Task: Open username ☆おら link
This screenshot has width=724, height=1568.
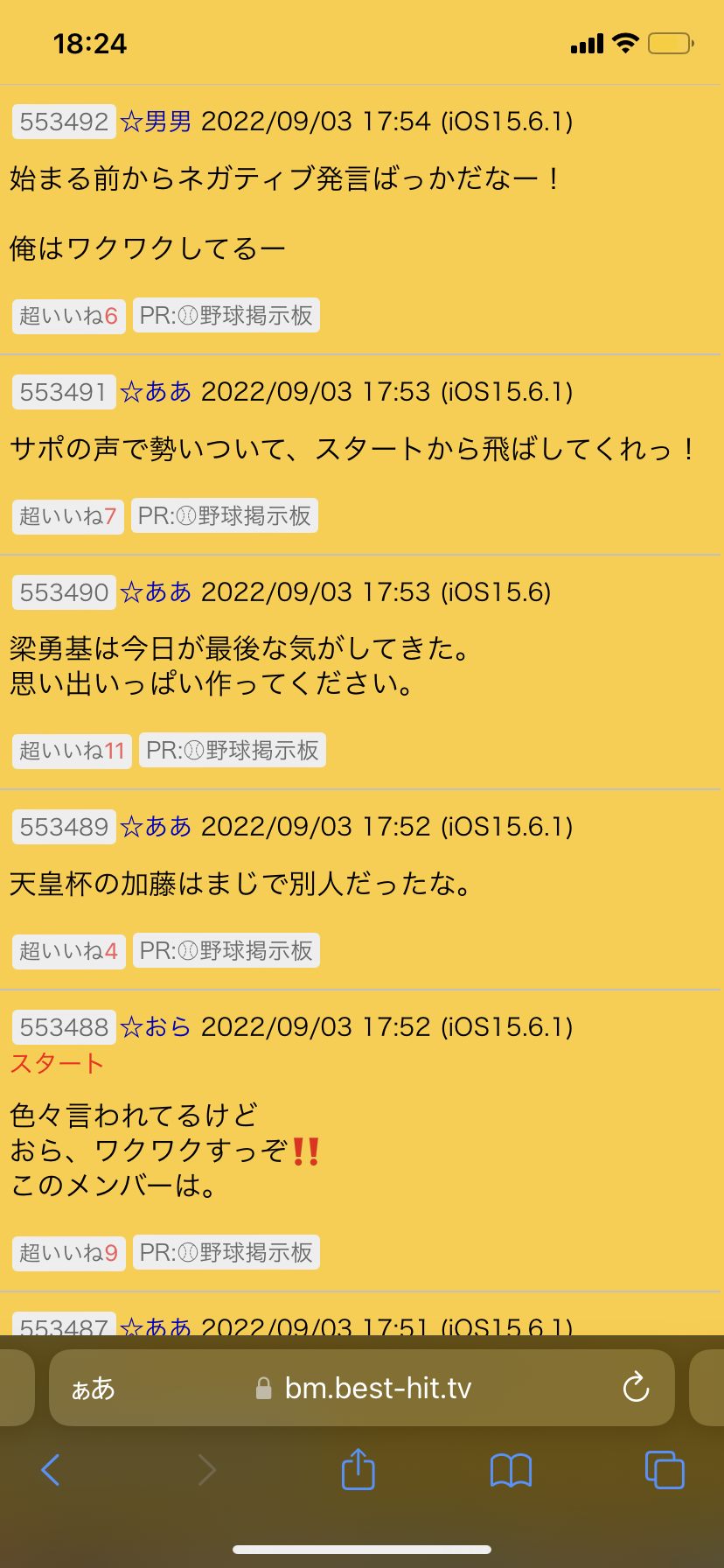Action: pos(156,1027)
